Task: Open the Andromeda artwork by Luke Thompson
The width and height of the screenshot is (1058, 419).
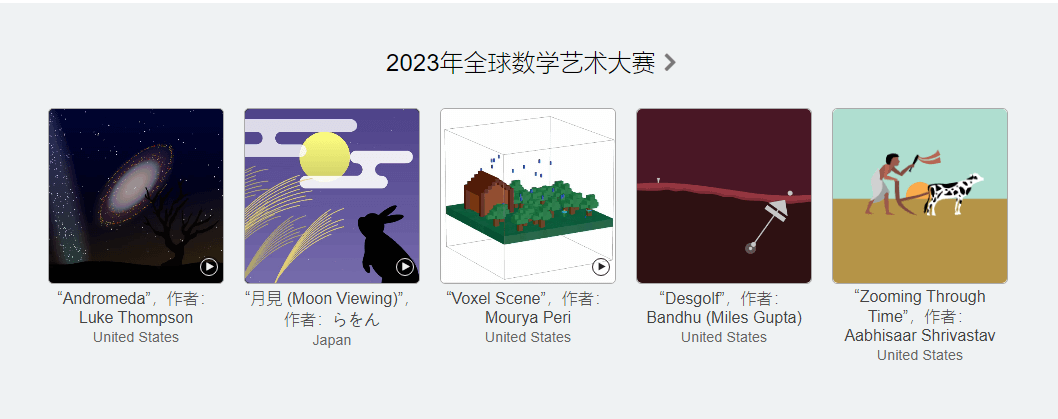Action: click(x=136, y=196)
